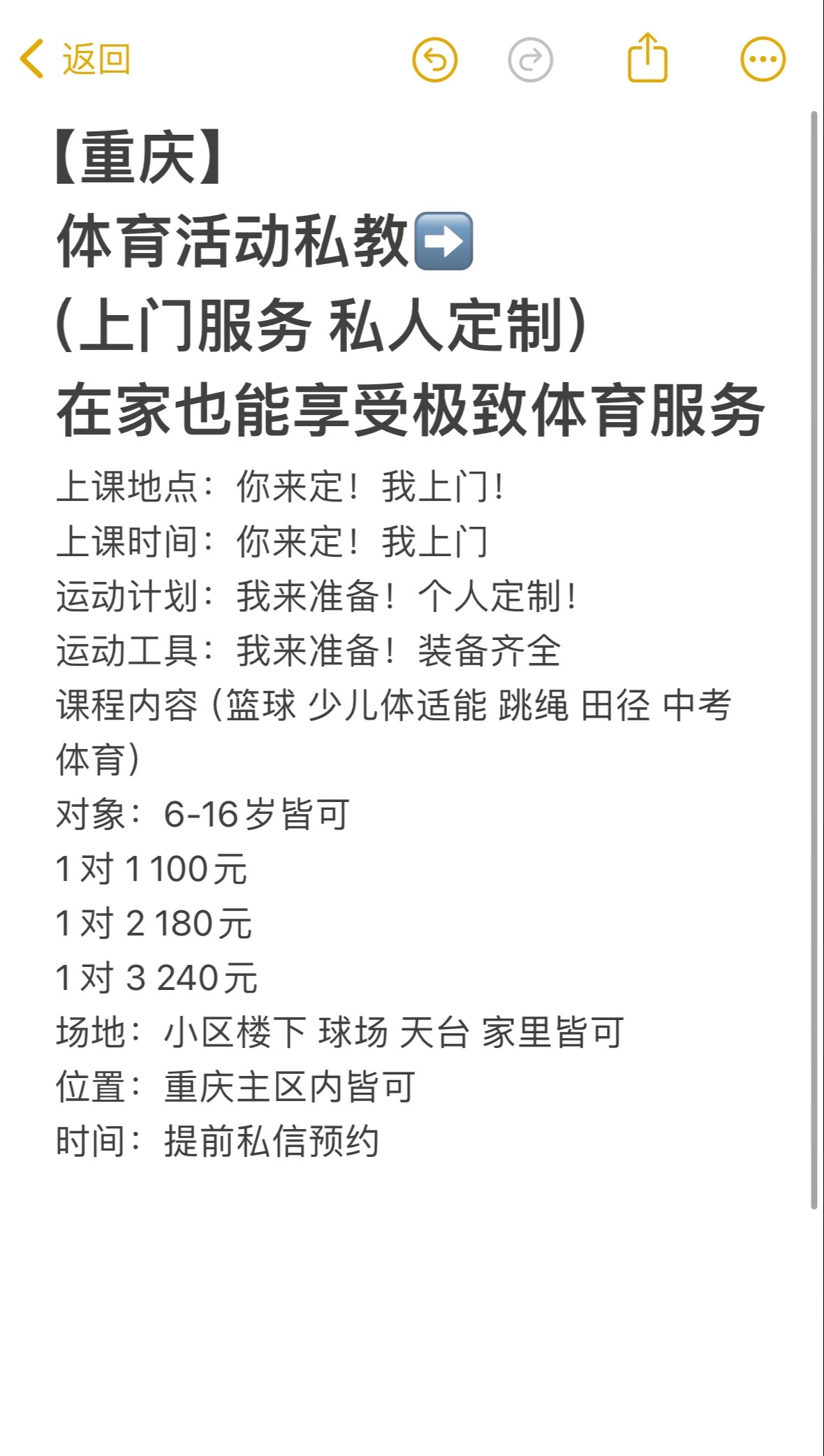The image size is (824, 1456).
Task: Undo the last edit
Action: (x=434, y=60)
